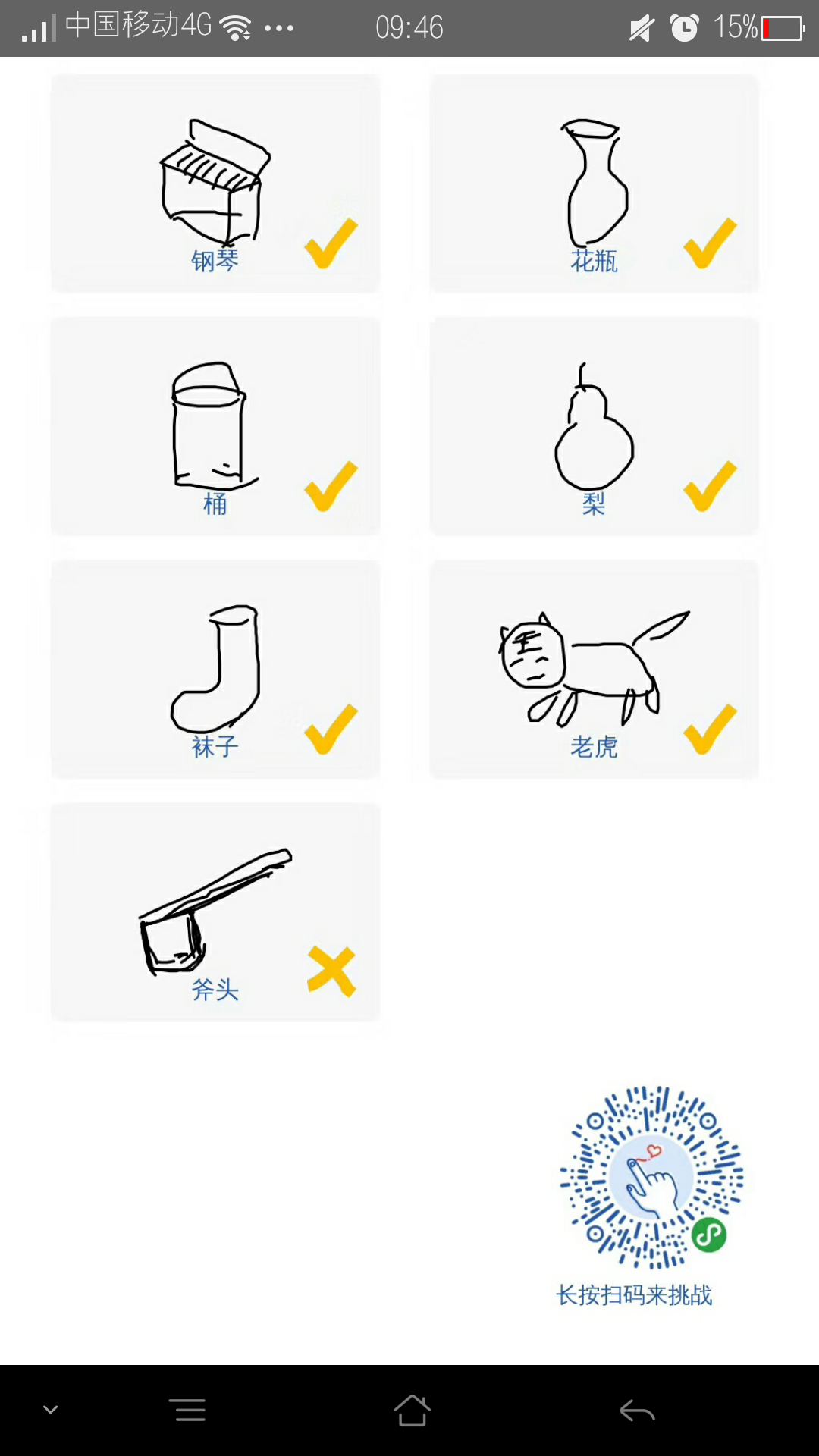This screenshot has width=819, height=1456.
Task: Return to the home screen
Action: pos(412,1410)
